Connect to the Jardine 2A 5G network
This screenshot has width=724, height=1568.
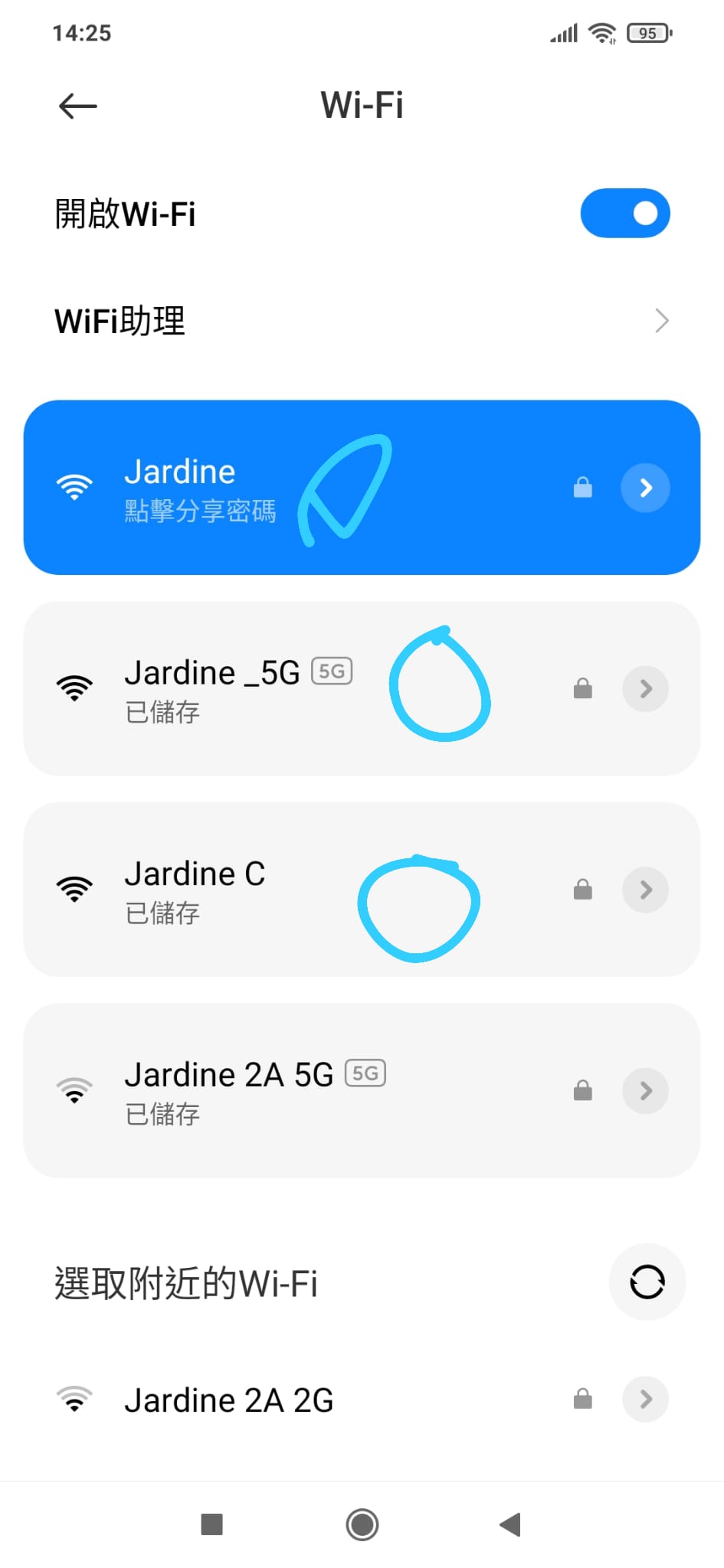[230, 1090]
